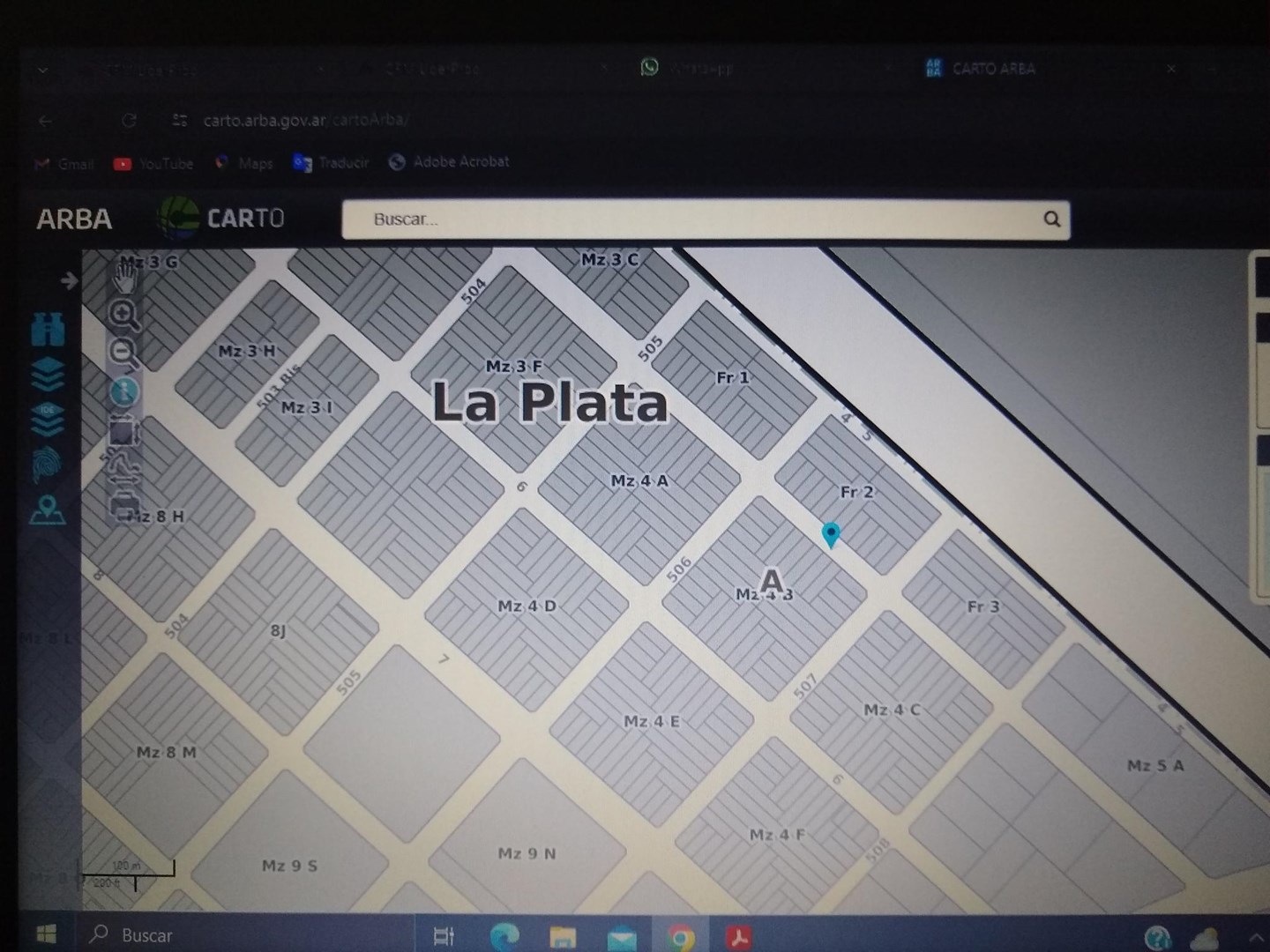Click the Buscar search field

pos(688,219)
